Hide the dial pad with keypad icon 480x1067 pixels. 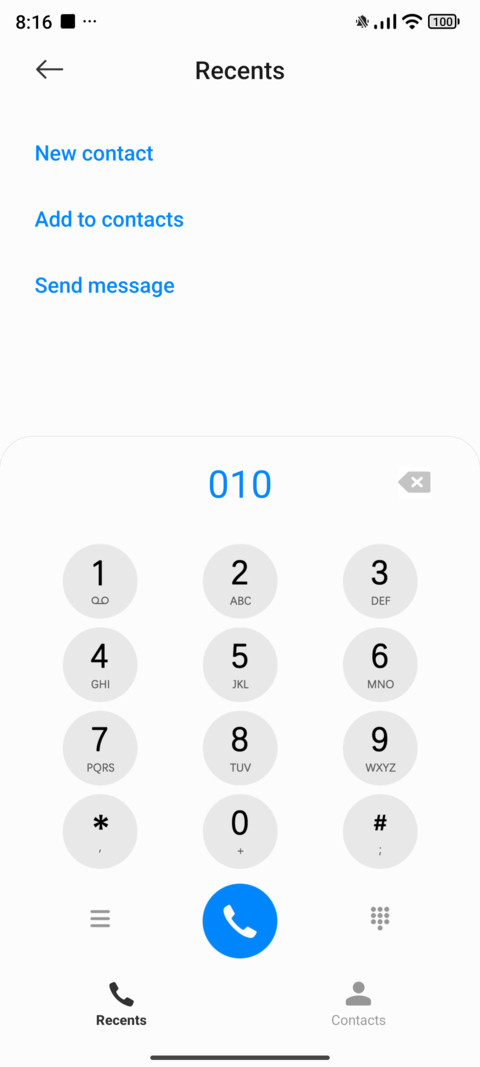point(380,918)
